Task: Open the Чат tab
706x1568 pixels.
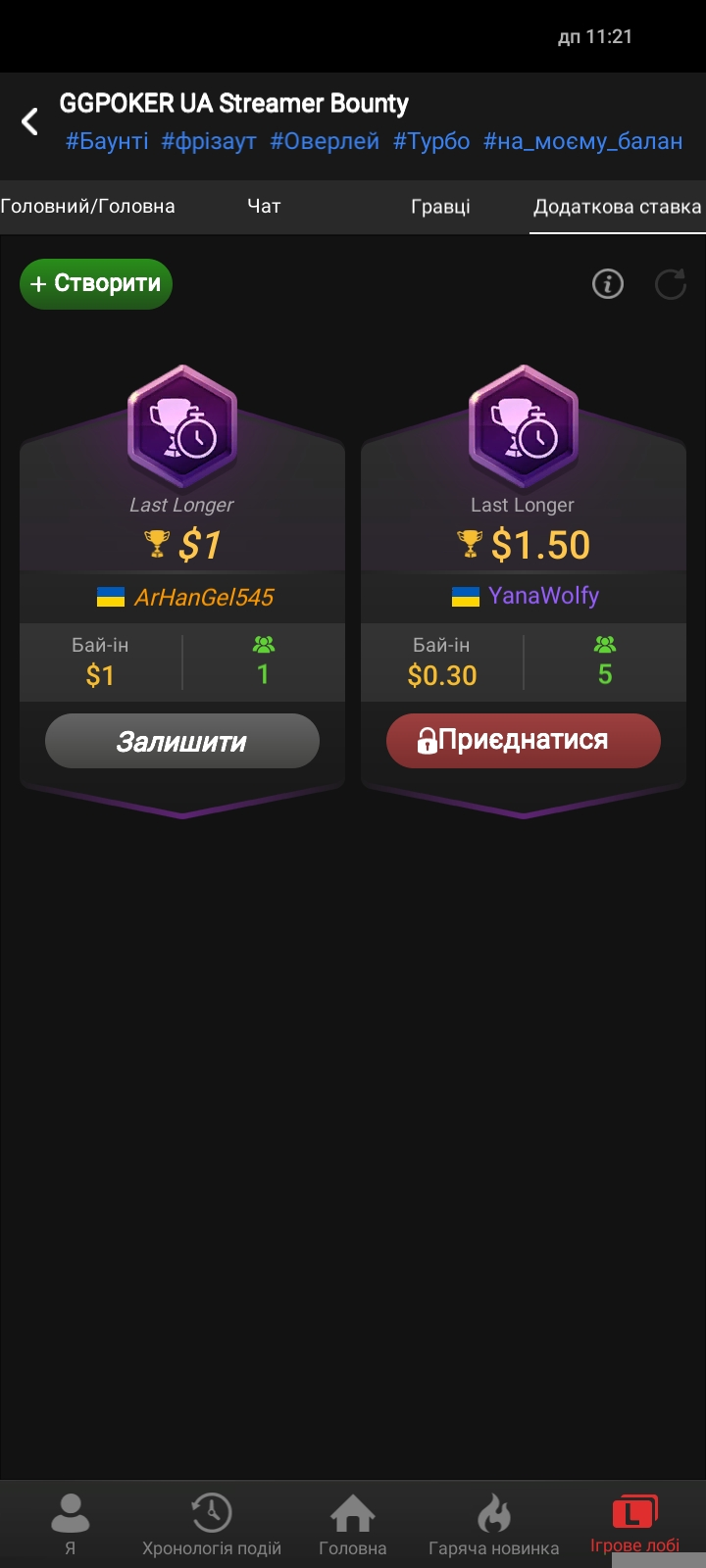Action: pyautogui.click(x=264, y=207)
